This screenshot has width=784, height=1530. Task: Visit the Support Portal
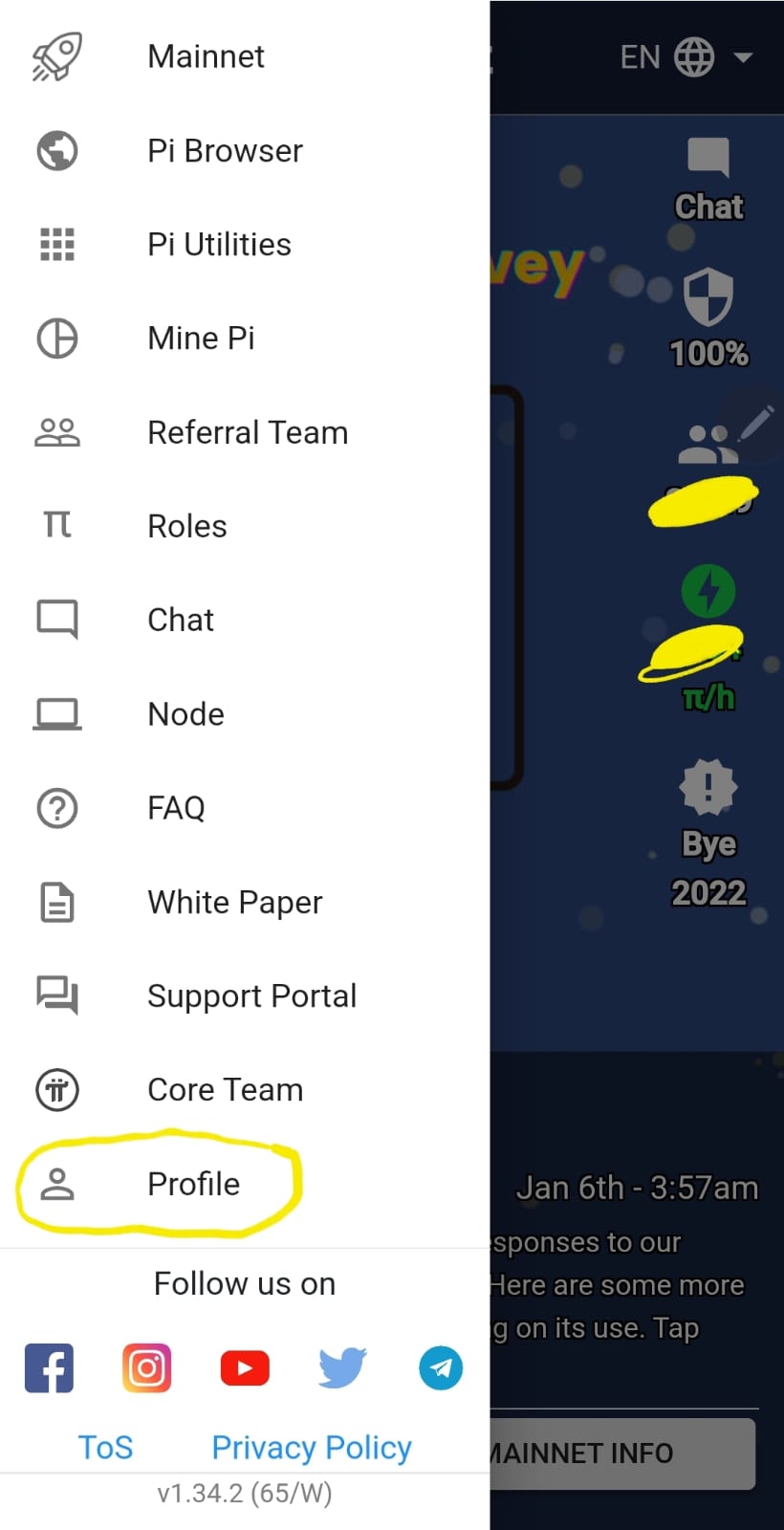251,995
